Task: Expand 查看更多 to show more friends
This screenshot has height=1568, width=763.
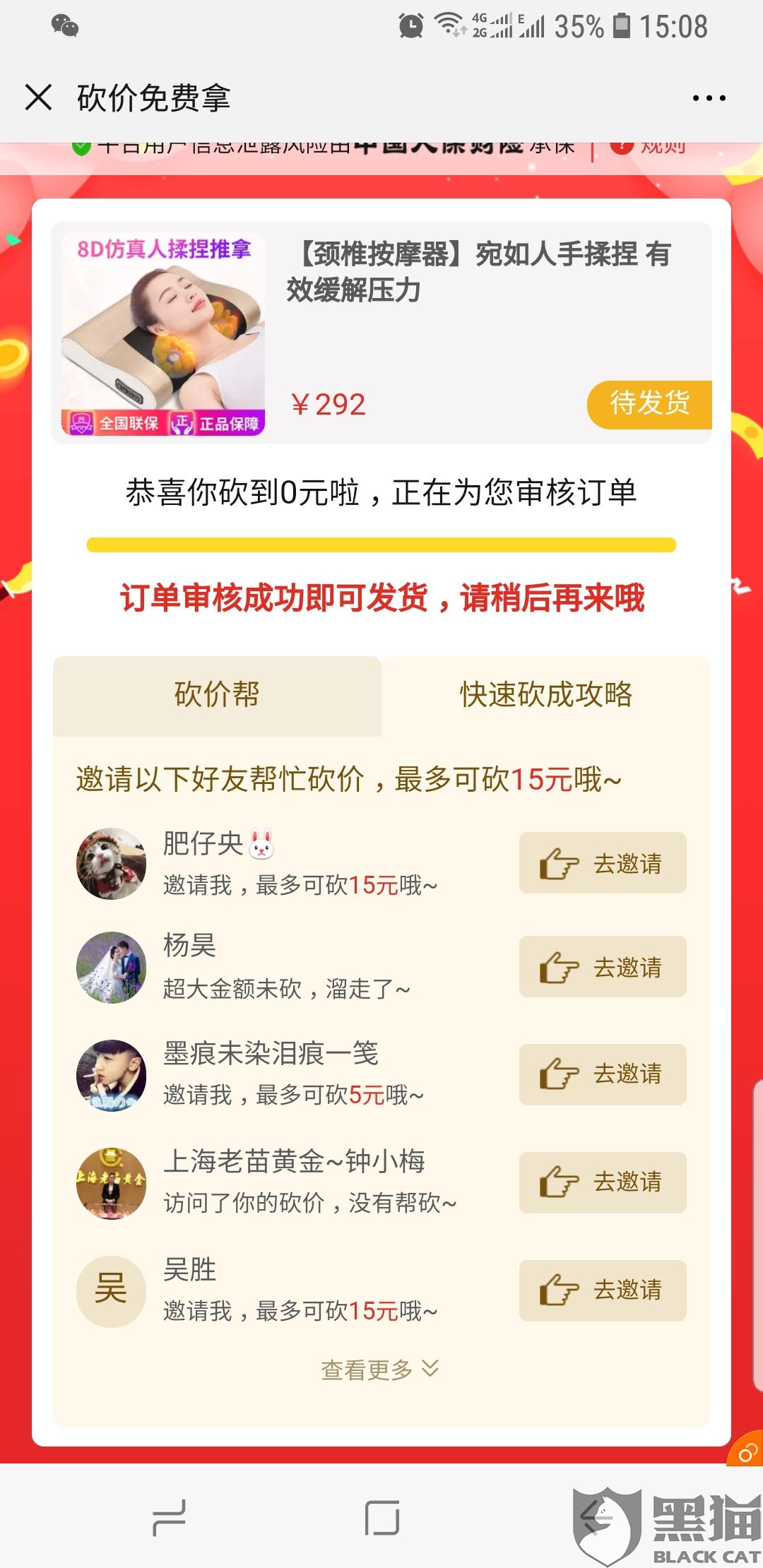Action: click(x=380, y=1370)
